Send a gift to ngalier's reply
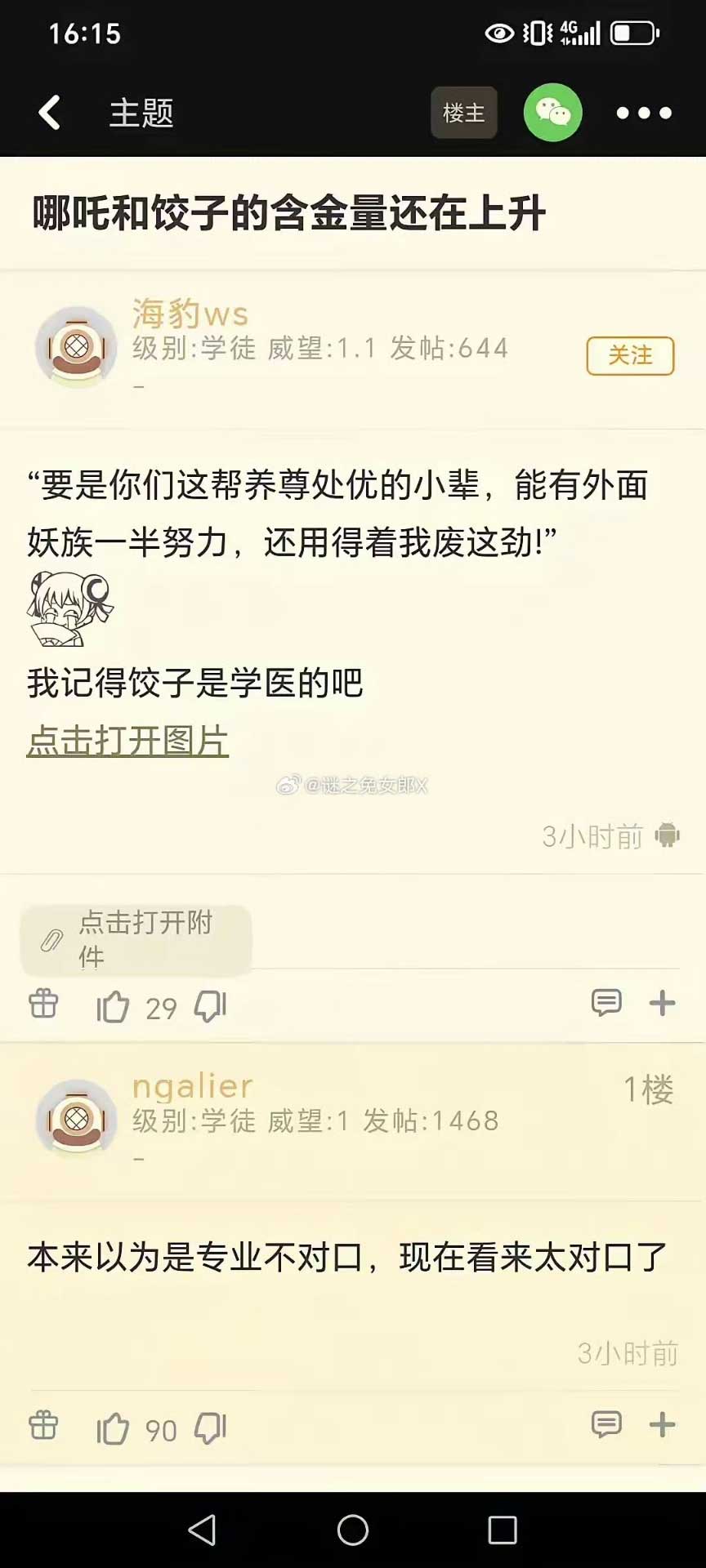706x1568 pixels. 43,1425
